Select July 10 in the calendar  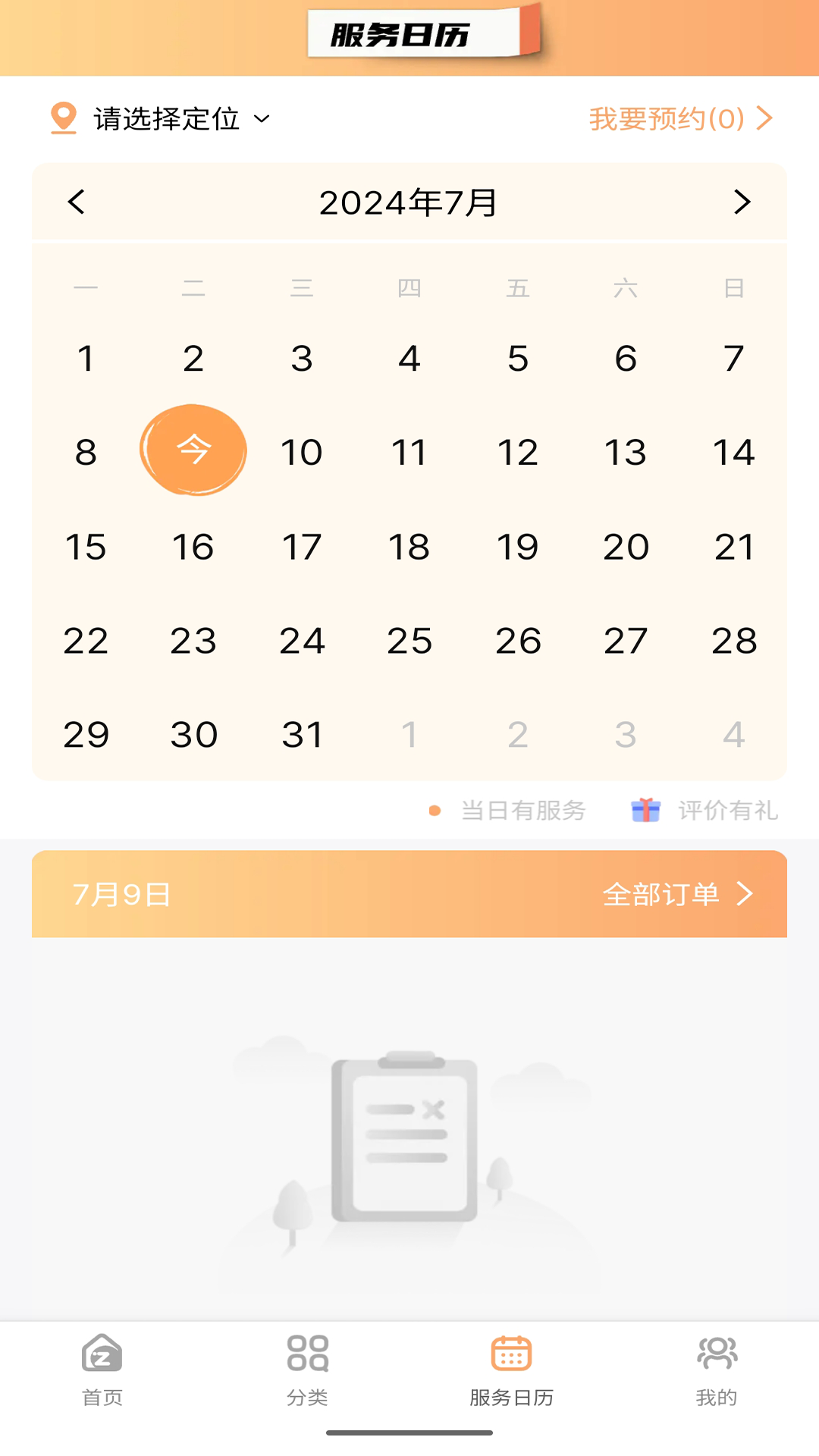tap(302, 453)
